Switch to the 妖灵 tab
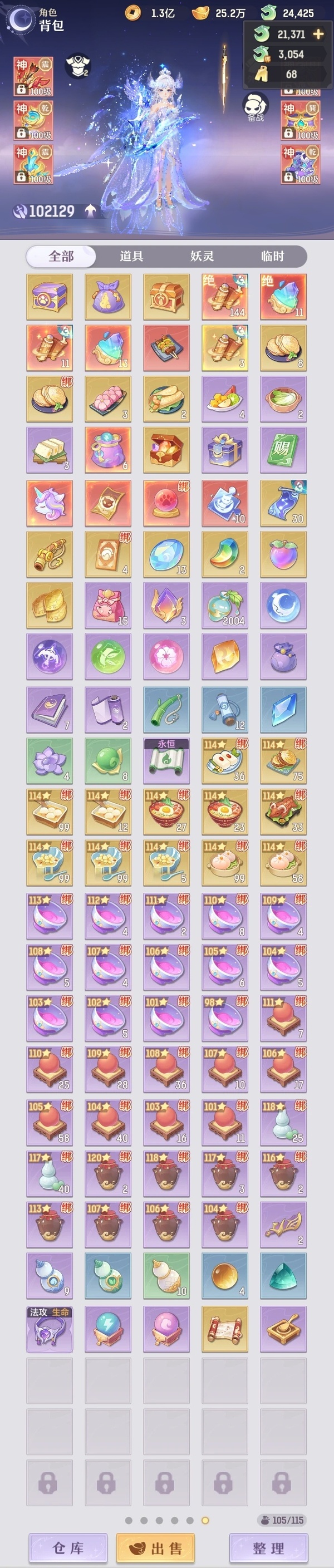Screen dimensions: 334x1568 pos(202,256)
